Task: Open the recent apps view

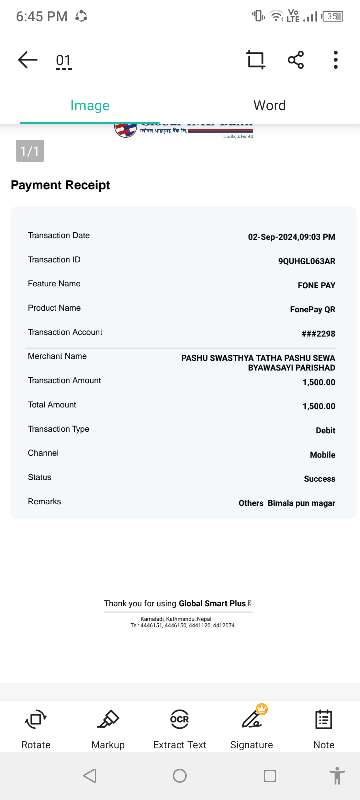Action: point(270,776)
